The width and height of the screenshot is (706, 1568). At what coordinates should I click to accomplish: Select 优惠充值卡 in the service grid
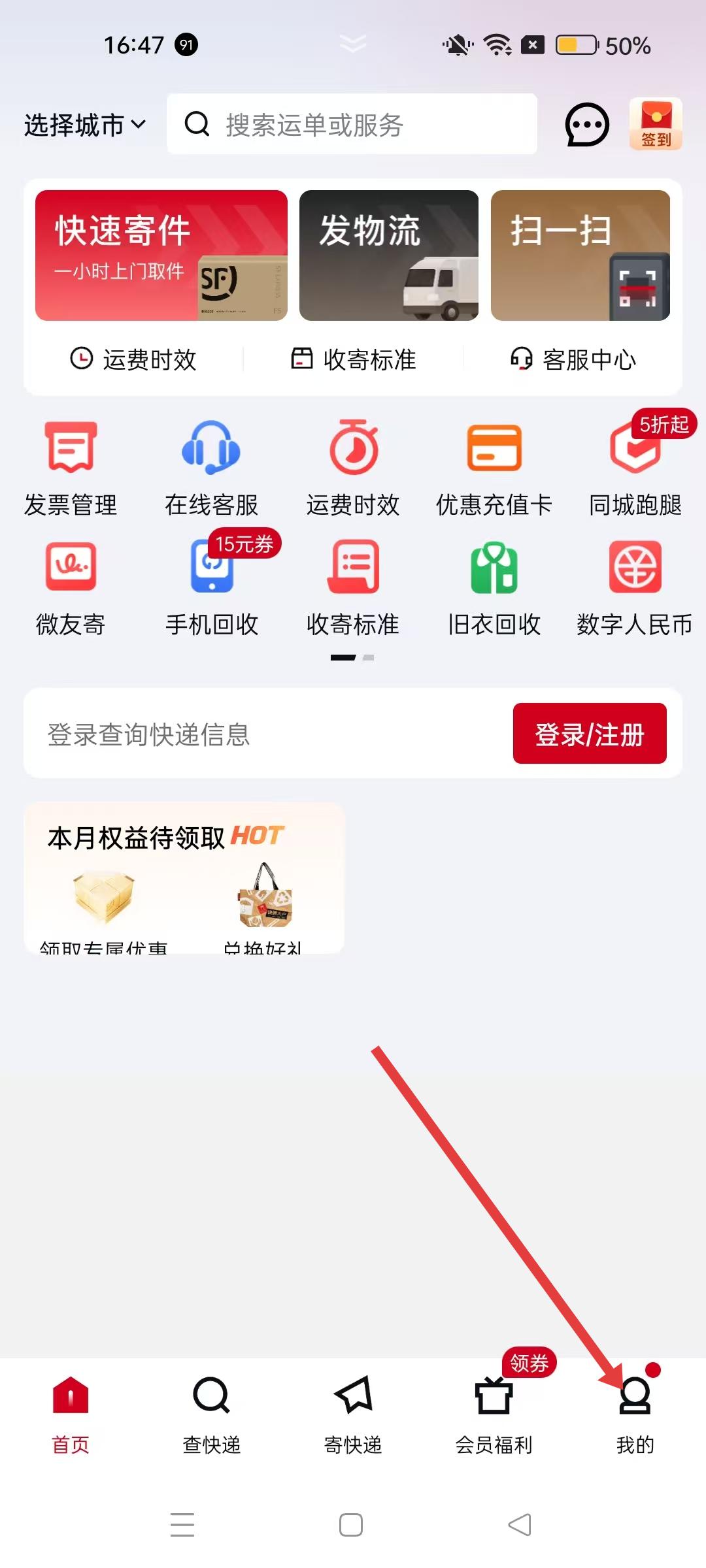tap(494, 468)
